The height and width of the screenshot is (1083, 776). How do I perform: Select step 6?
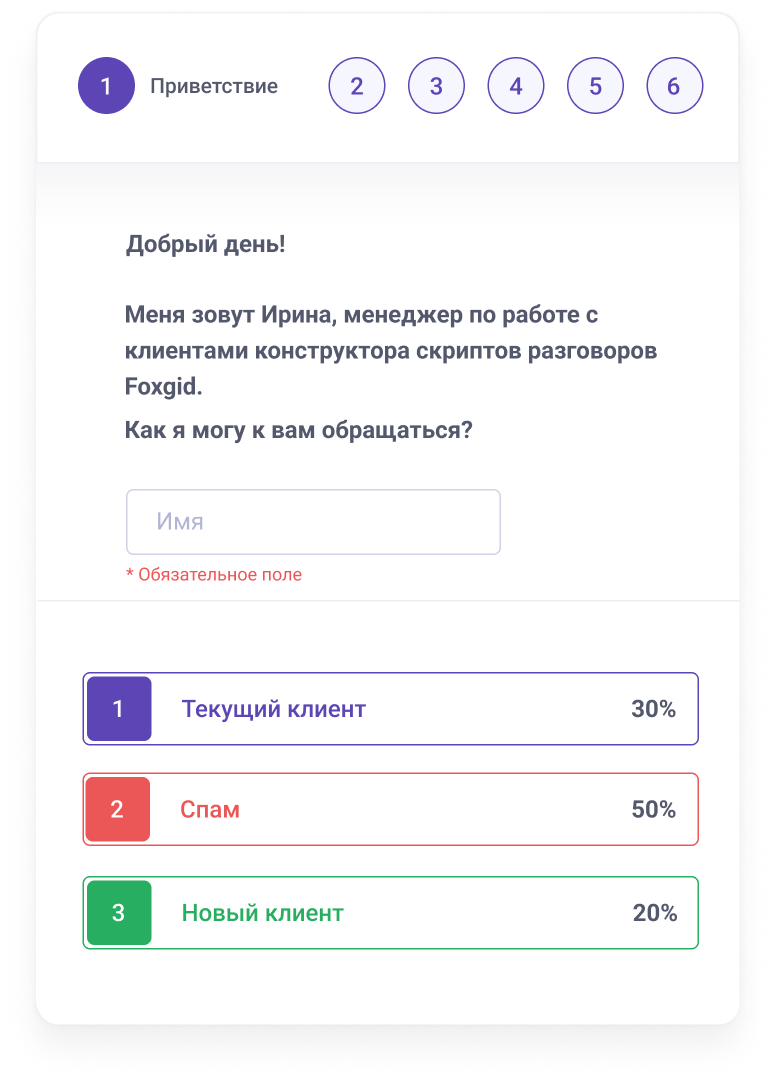tap(674, 86)
